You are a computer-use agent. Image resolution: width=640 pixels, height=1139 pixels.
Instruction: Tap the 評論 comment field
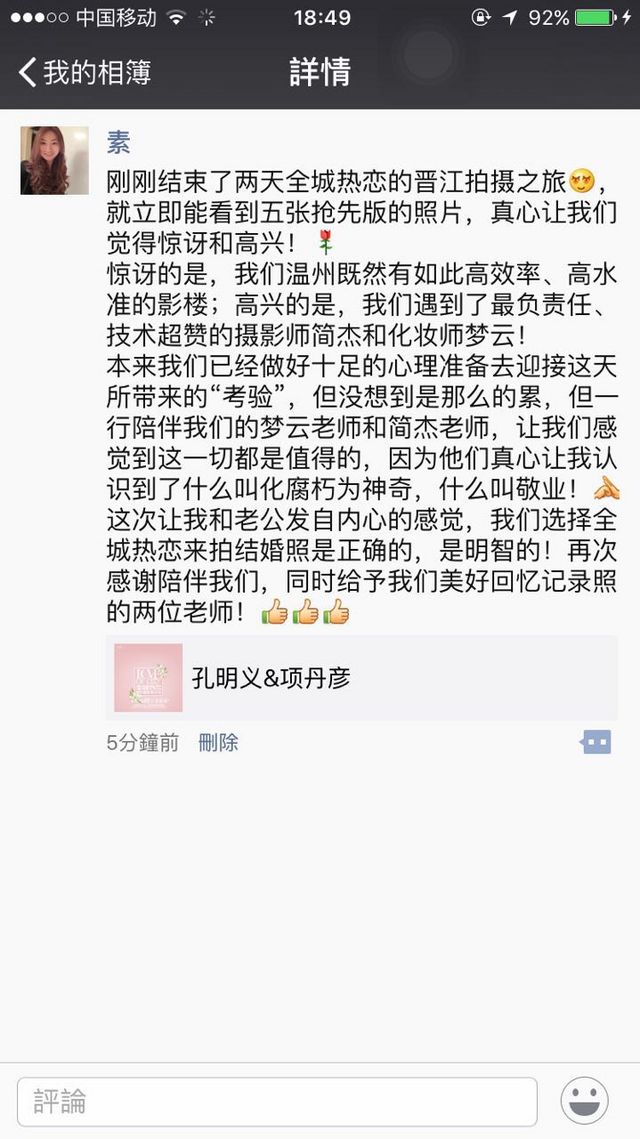[x=277, y=1102]
